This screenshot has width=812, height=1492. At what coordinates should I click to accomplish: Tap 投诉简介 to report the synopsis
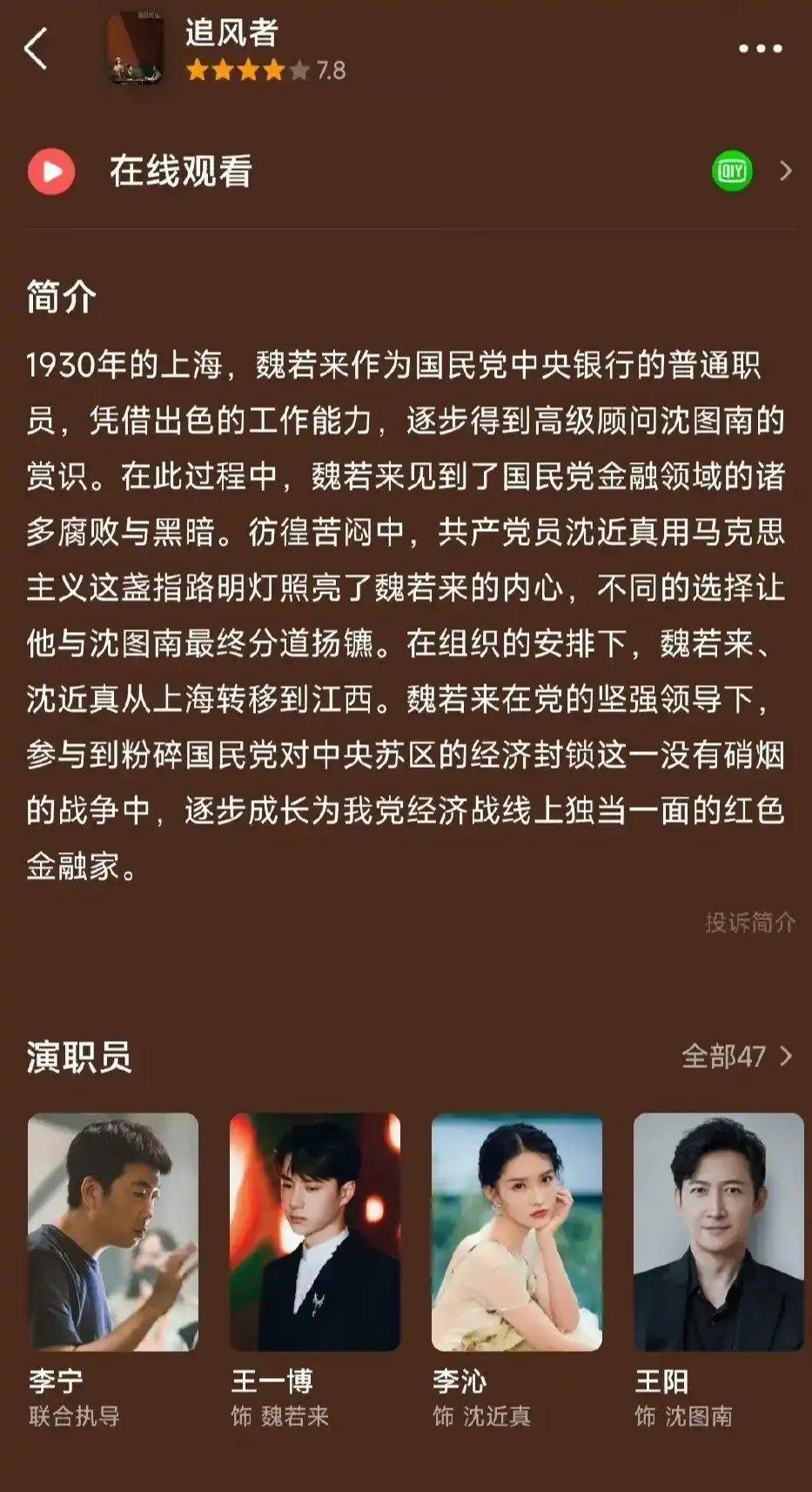(x=749, y=922)
